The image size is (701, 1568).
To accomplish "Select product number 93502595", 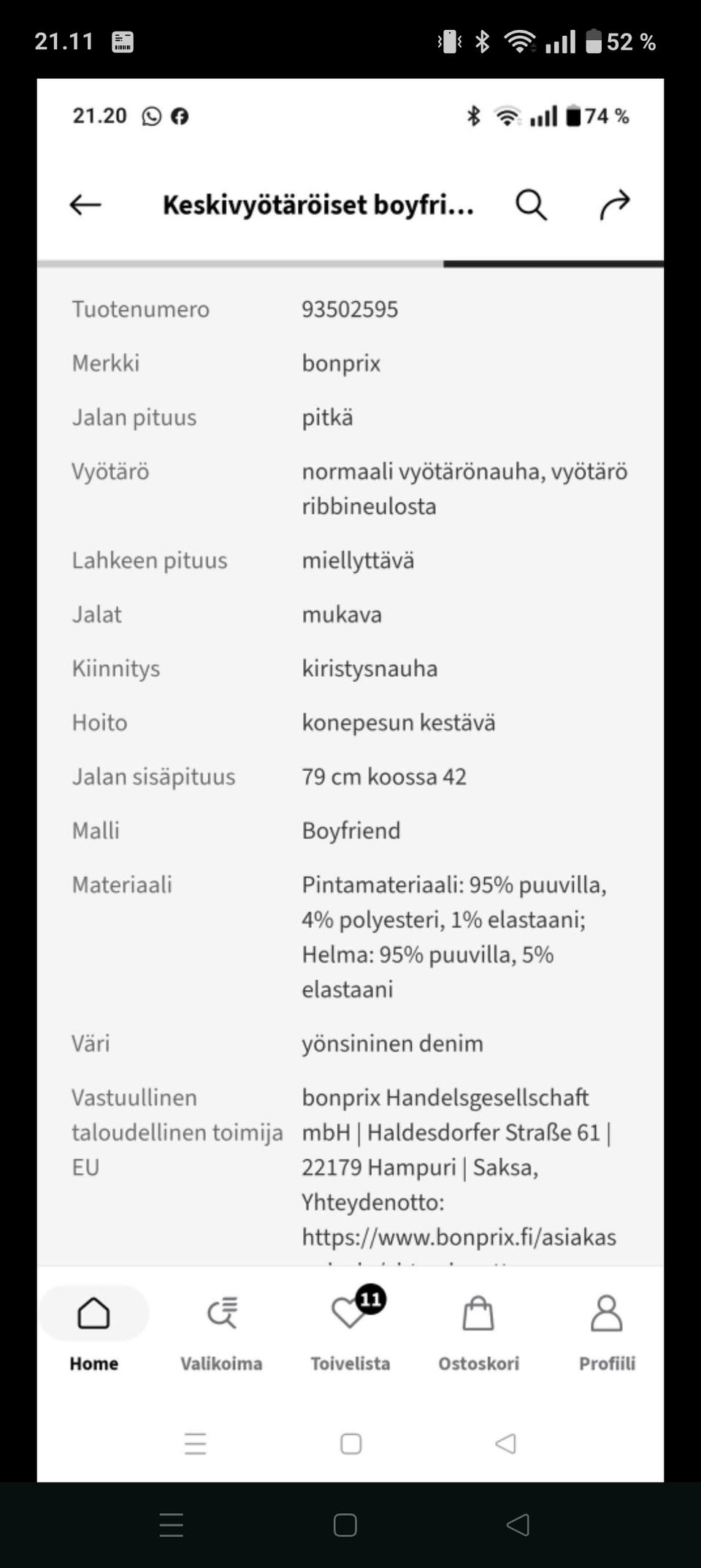I will [x=350, y=308].
